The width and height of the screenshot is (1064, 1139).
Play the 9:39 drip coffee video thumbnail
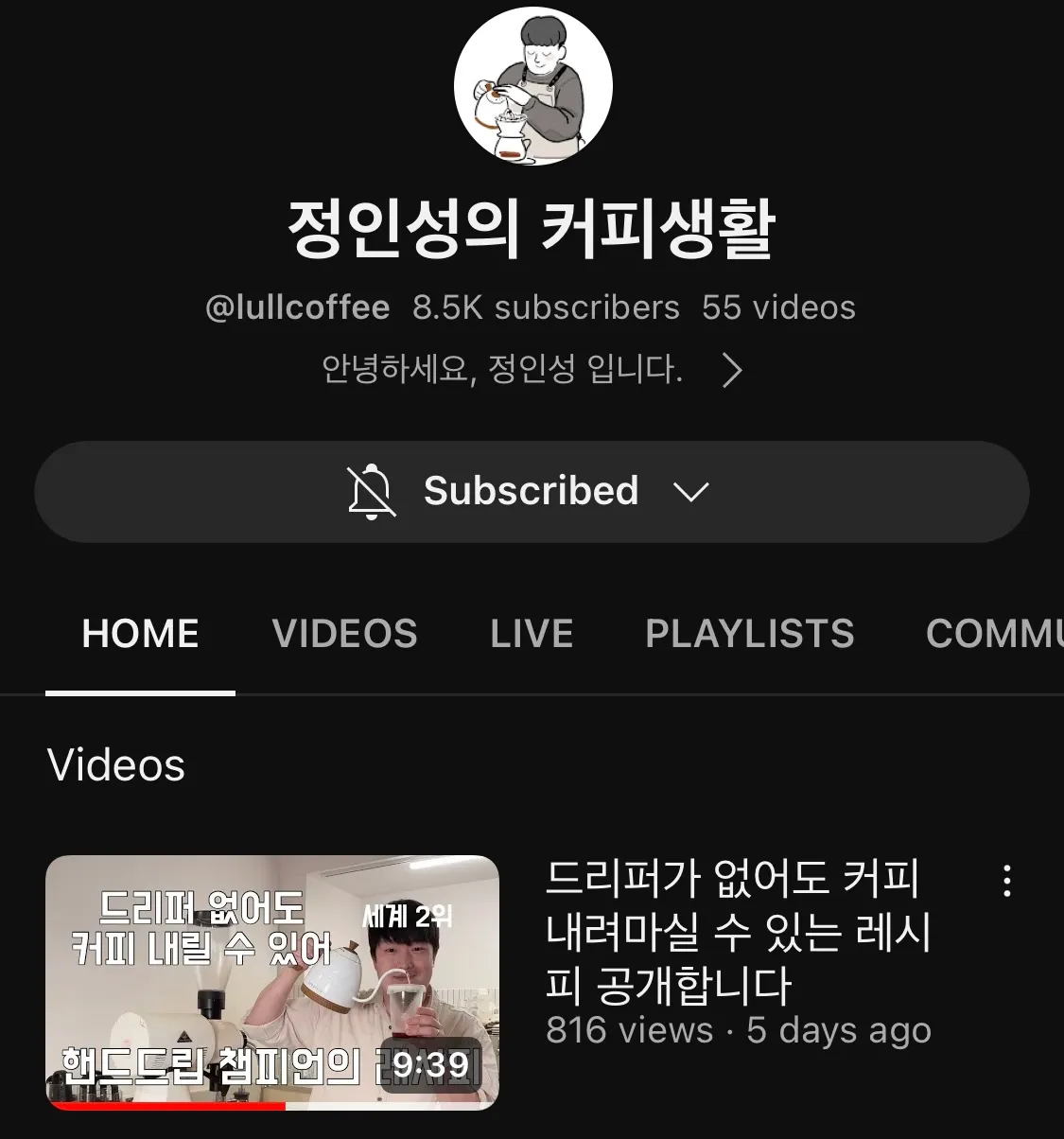[x=272, y=981]
